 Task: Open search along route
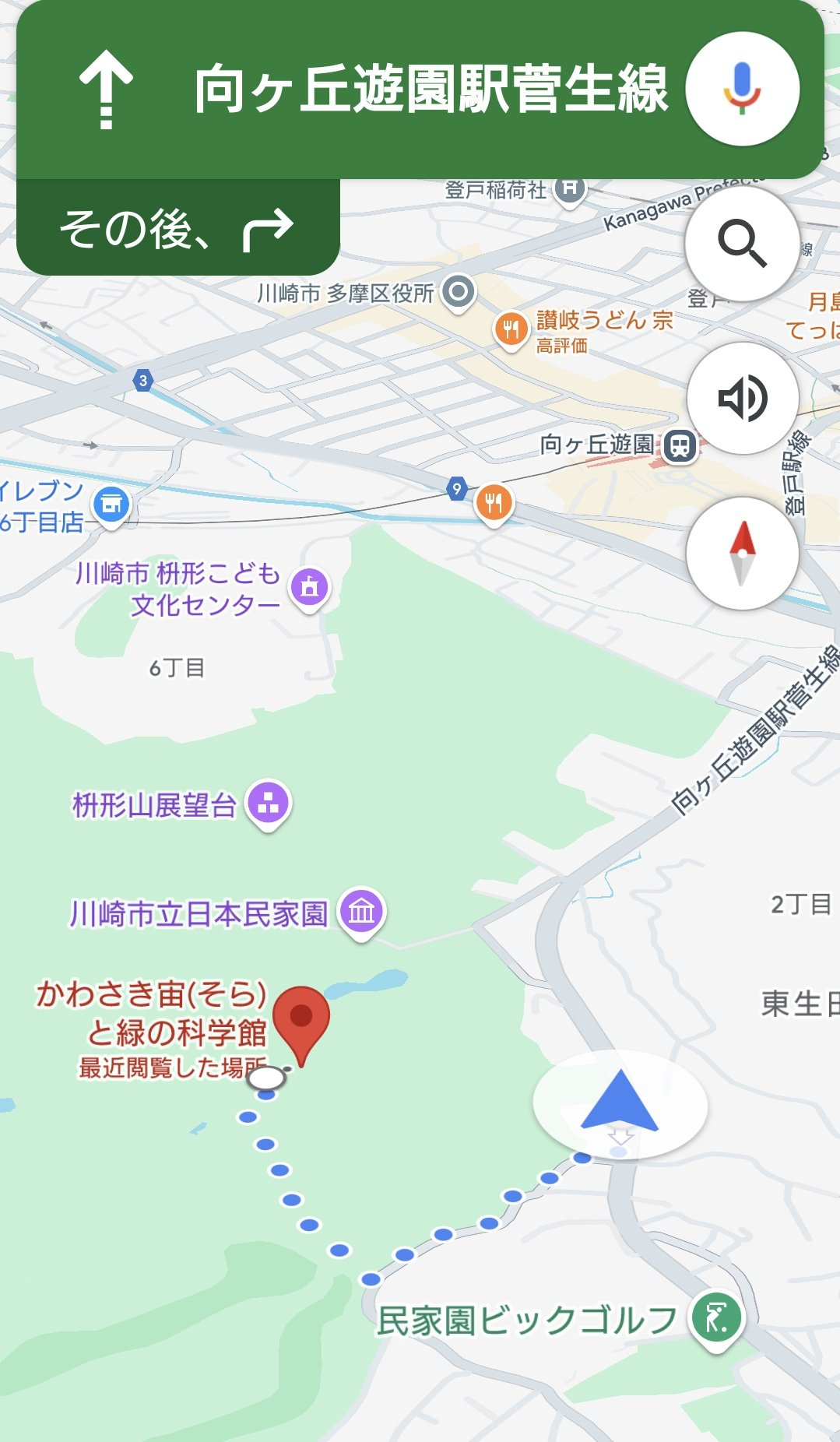pyautogui.click(x=742, y=244)
